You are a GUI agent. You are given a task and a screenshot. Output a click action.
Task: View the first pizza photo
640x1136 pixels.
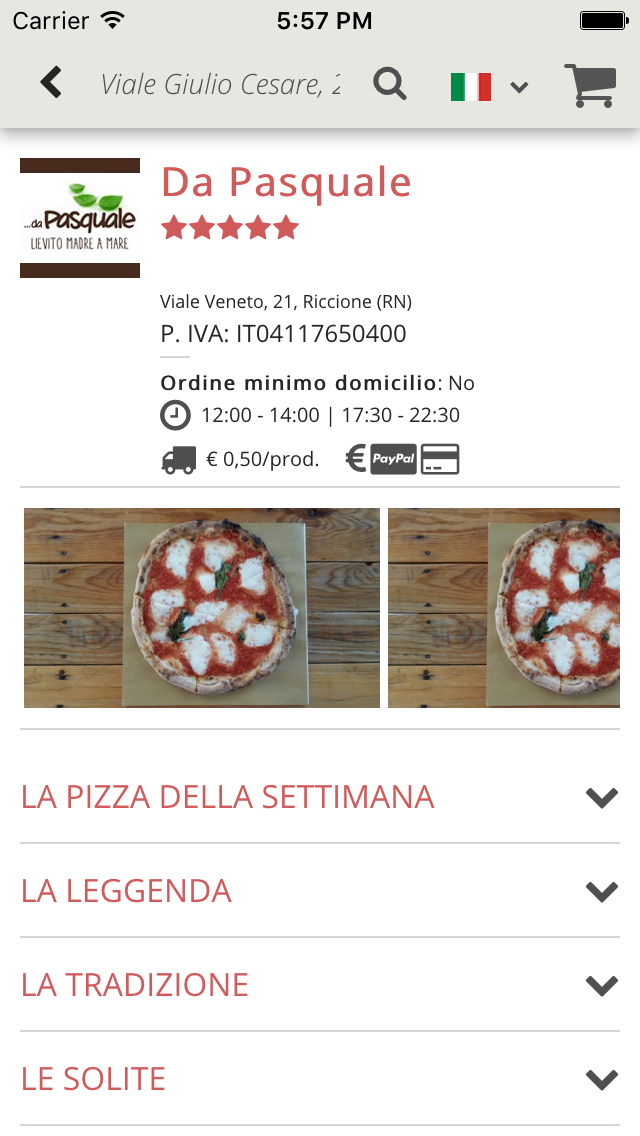click(202, 608)
